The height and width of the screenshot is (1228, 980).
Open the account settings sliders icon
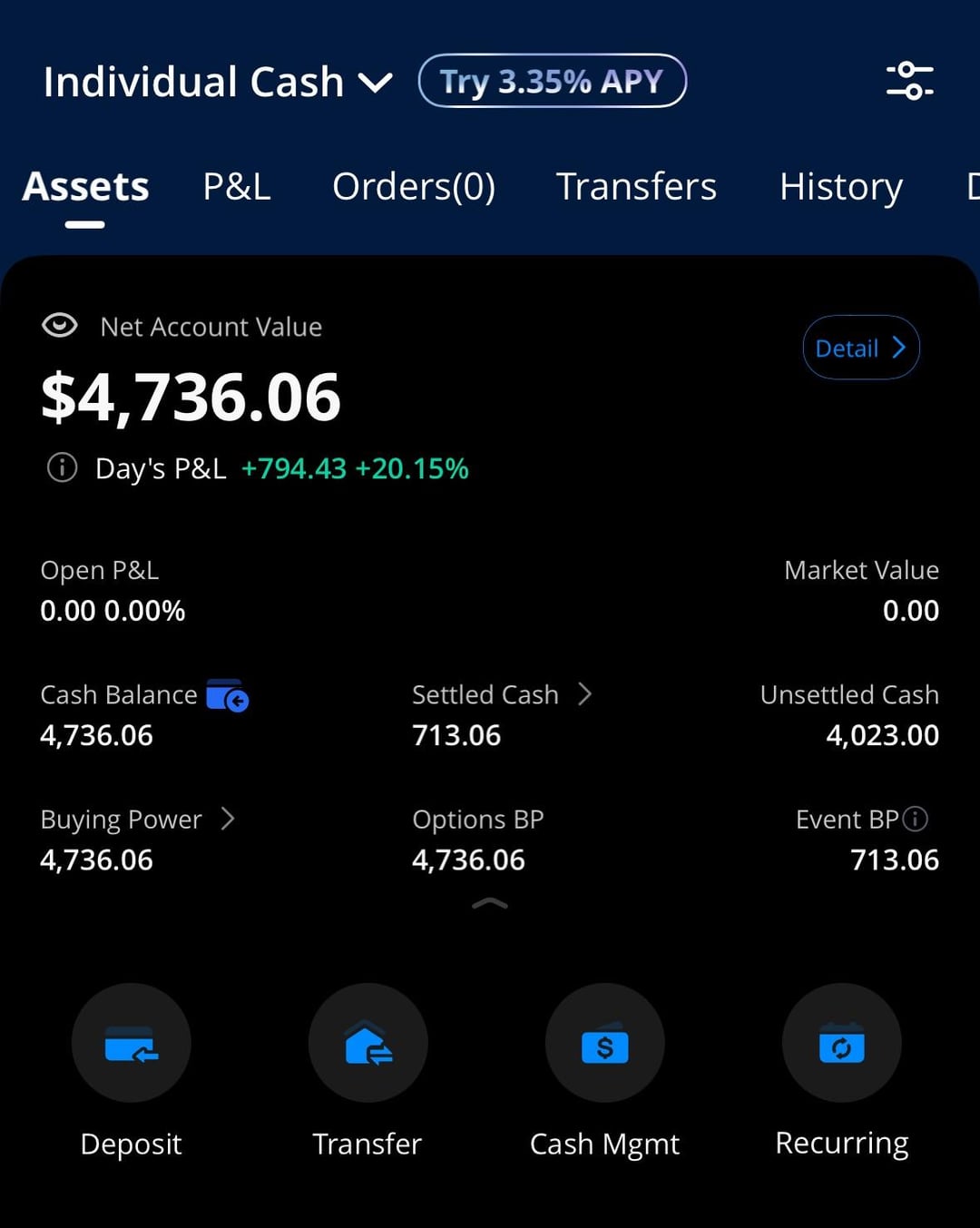click(909, 82)
